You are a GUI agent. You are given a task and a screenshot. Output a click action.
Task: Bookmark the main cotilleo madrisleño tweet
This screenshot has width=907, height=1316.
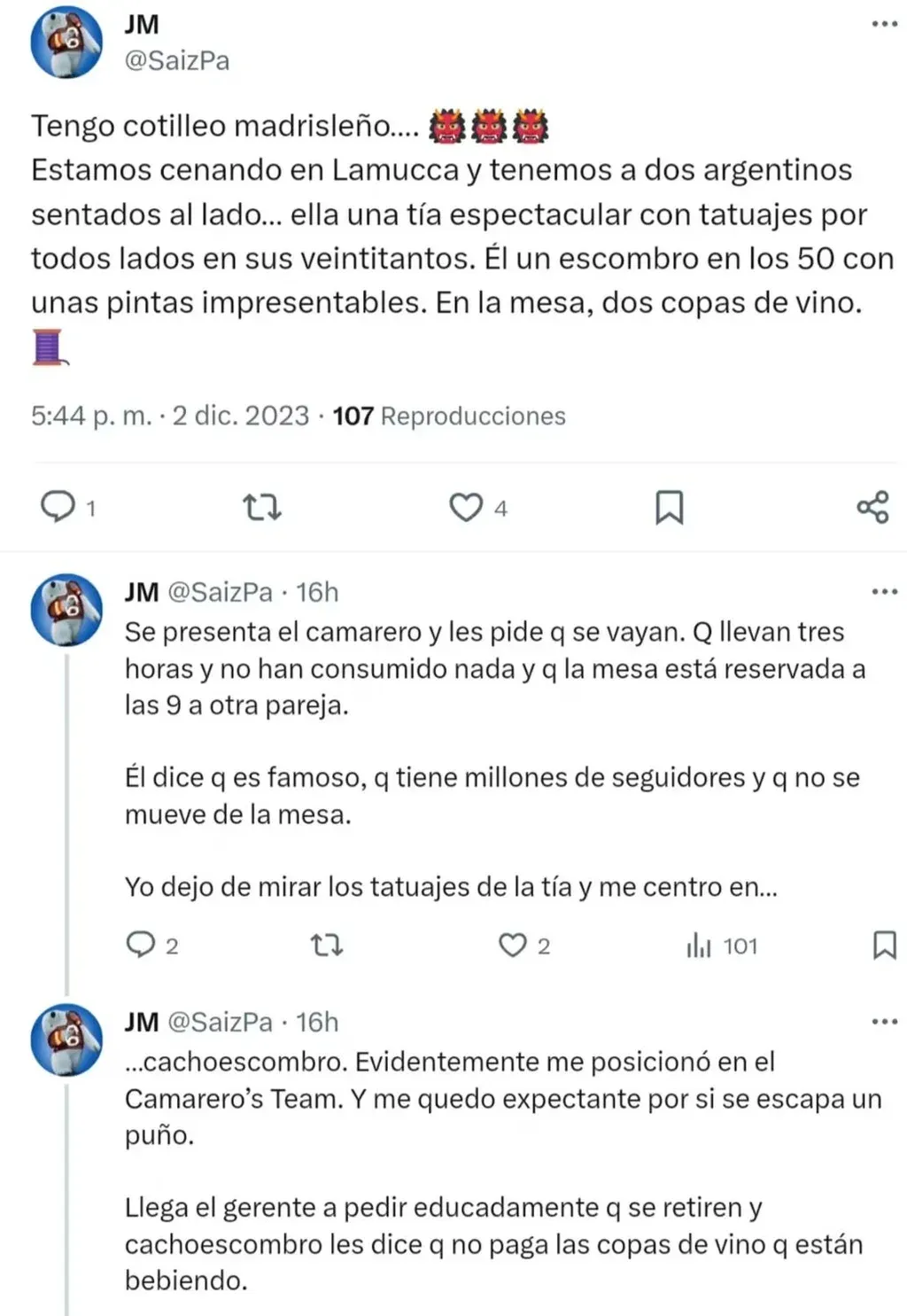669,508
